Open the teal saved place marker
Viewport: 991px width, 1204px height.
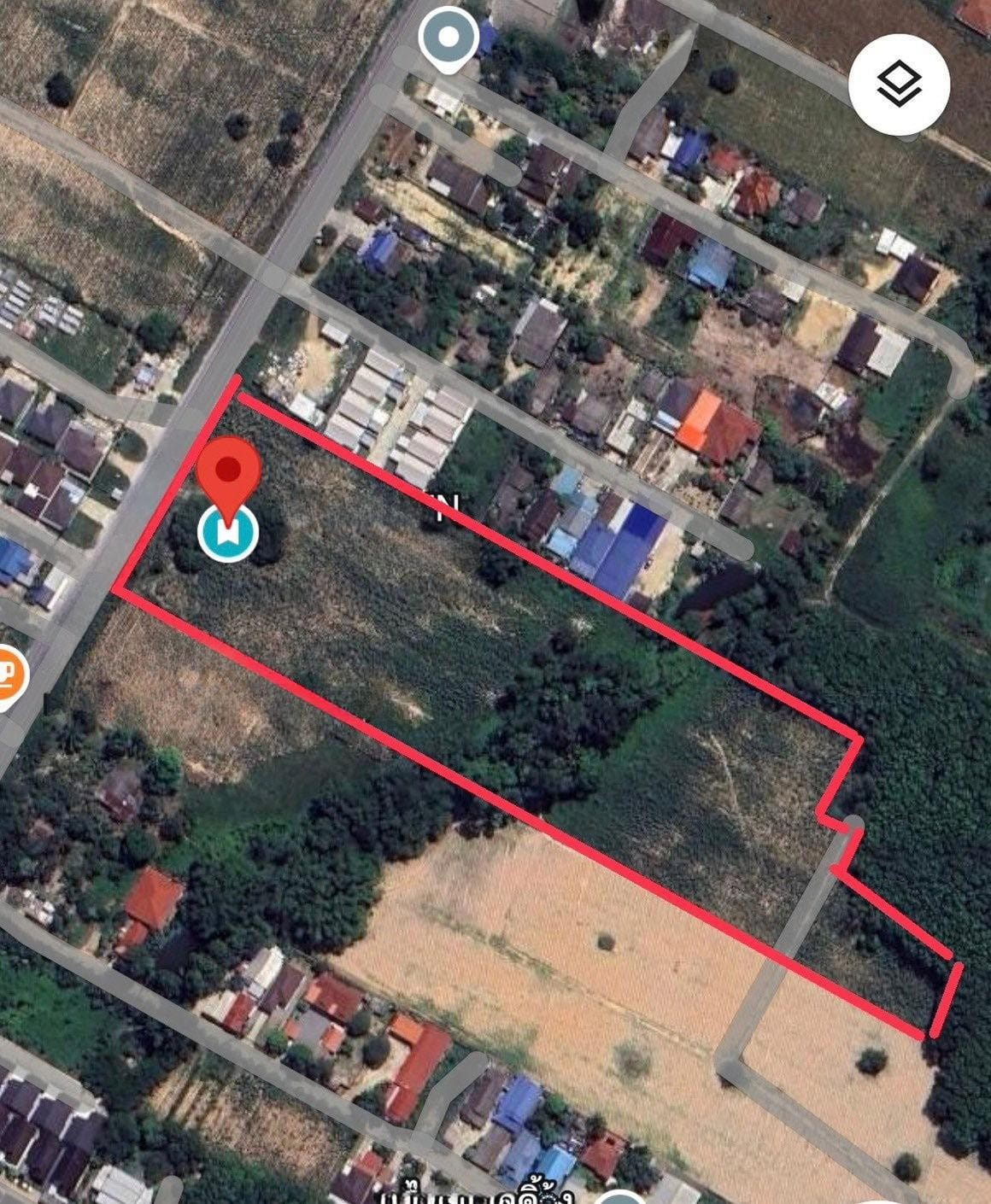tap(228, 534)
